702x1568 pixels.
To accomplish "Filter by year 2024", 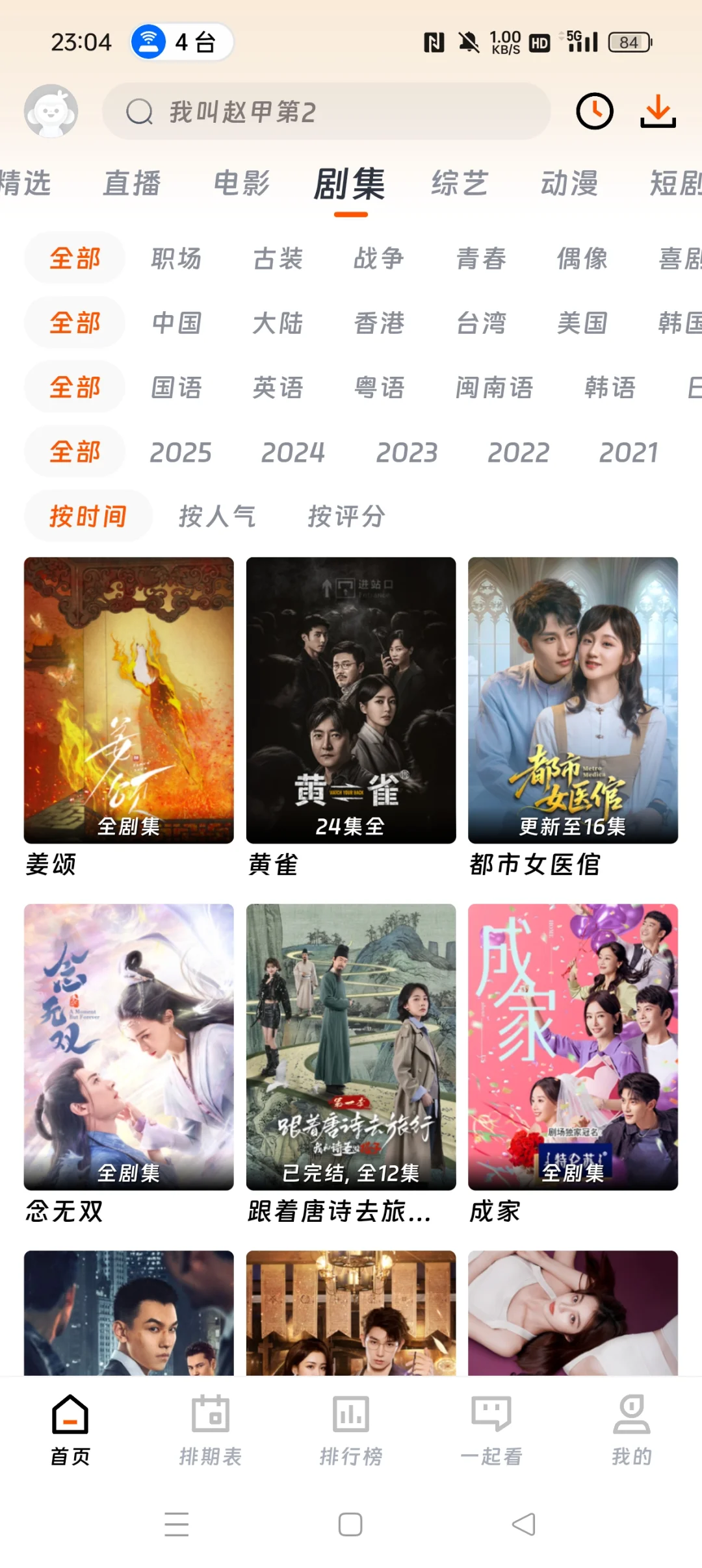I will click(292, 452).
